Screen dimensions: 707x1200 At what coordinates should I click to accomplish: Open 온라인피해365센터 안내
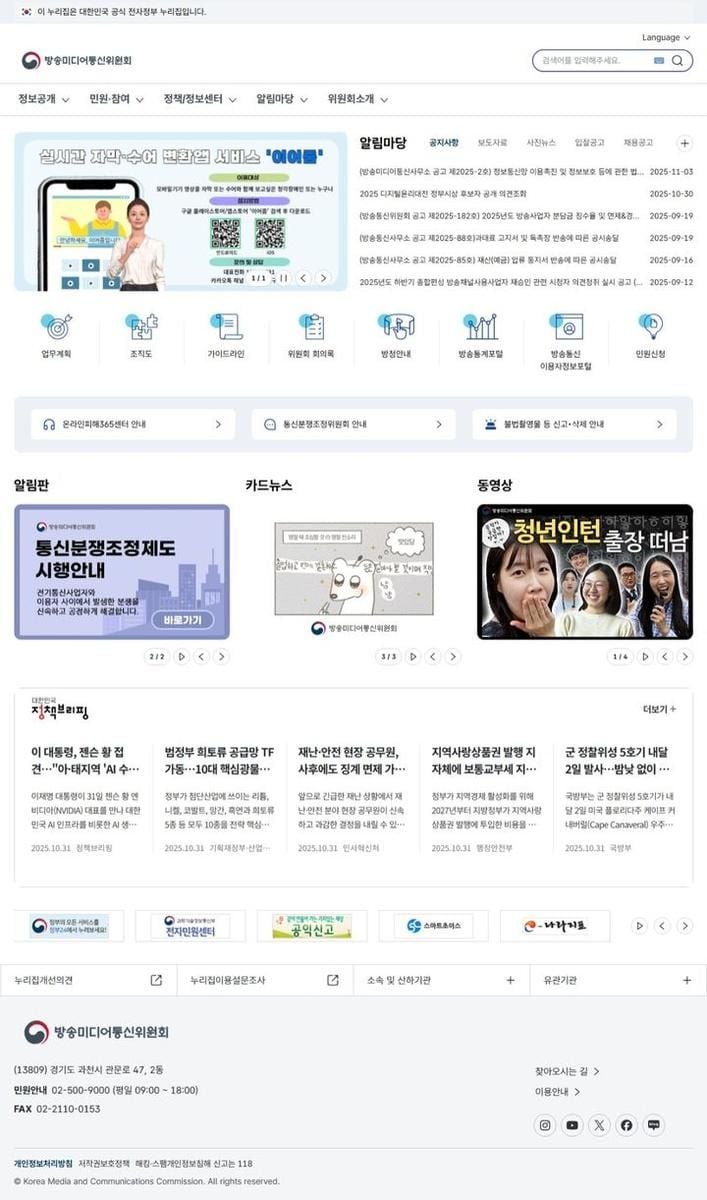(x=132, y=424)
